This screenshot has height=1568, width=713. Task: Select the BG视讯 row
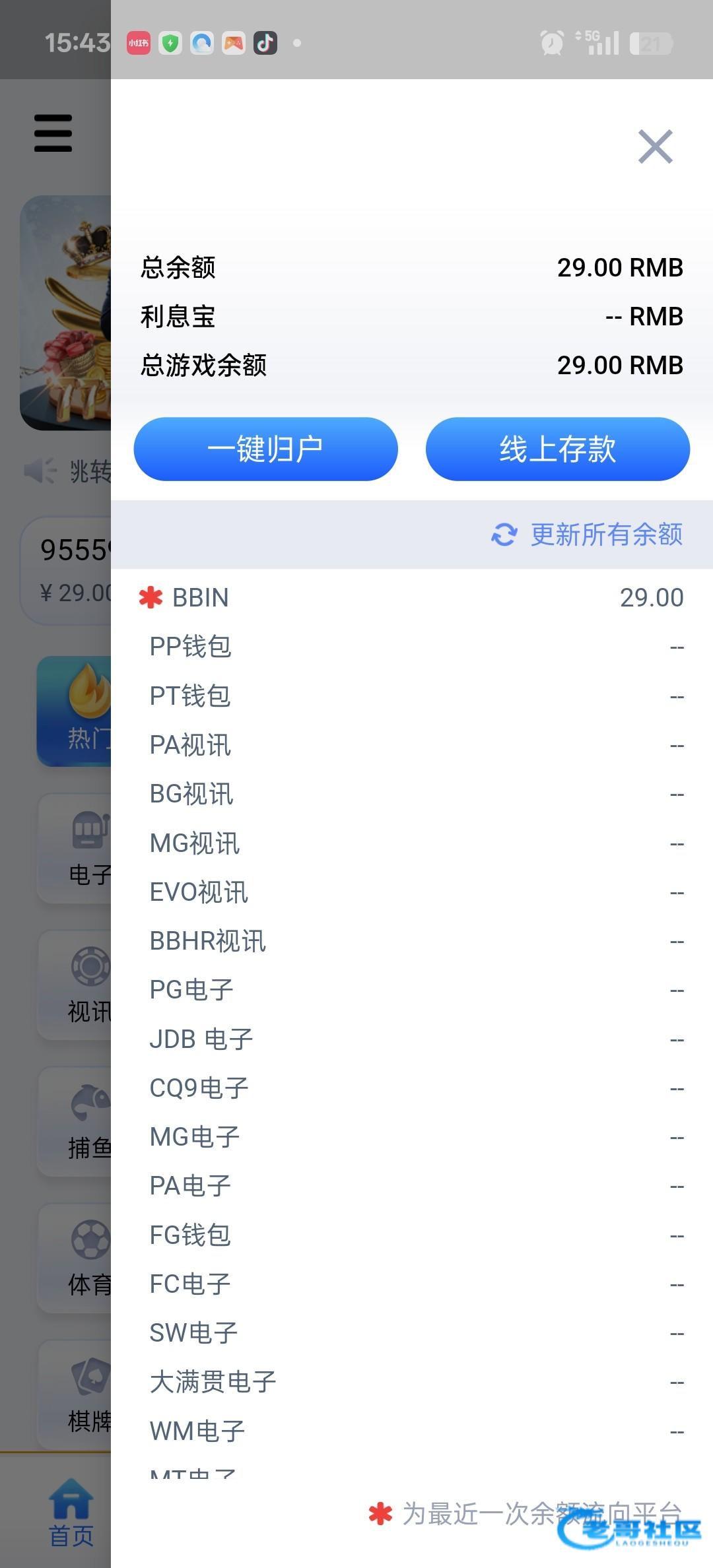pos(412,793)
